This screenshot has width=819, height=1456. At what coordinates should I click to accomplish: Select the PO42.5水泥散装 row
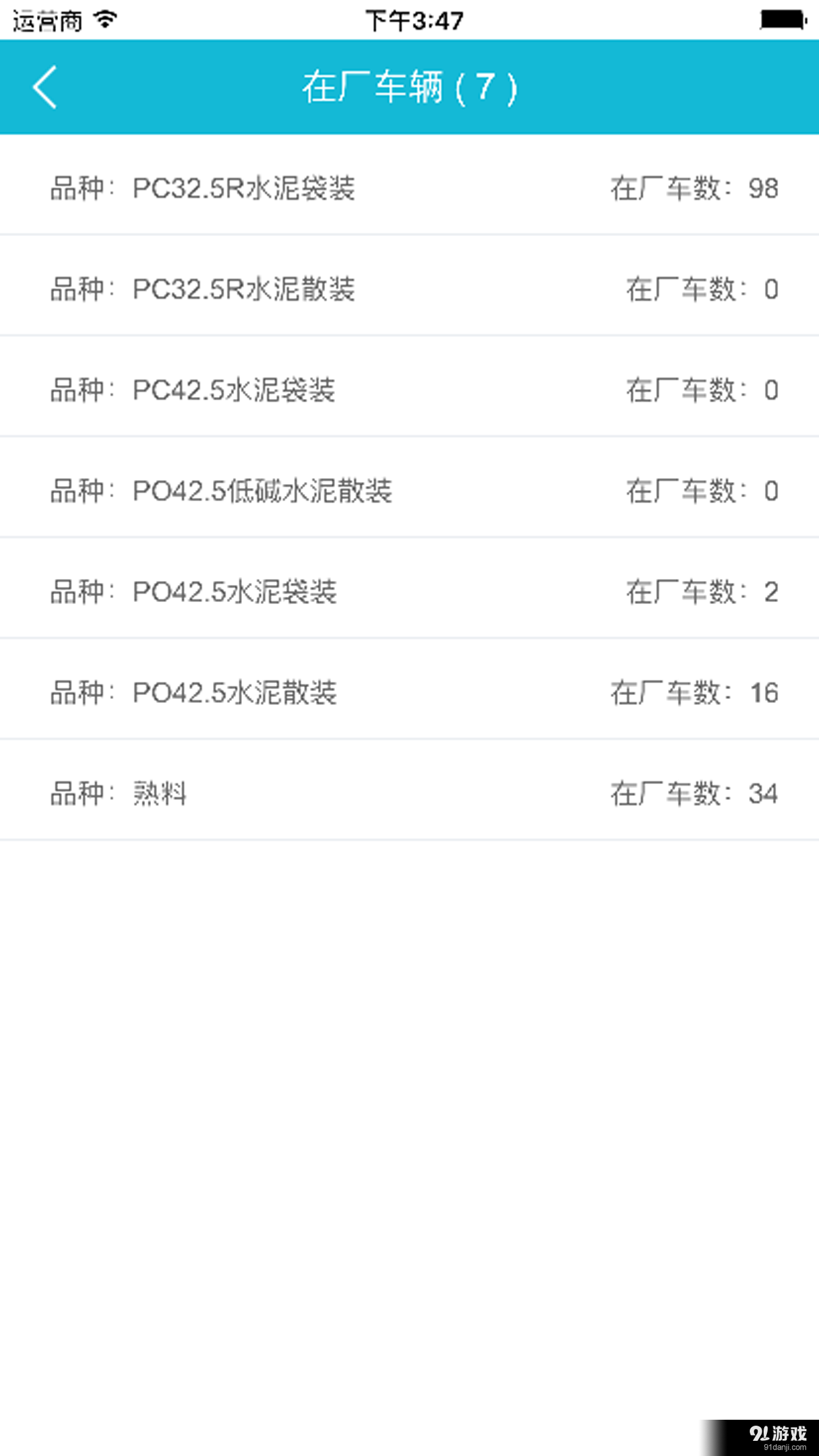(x=409, y=692)
